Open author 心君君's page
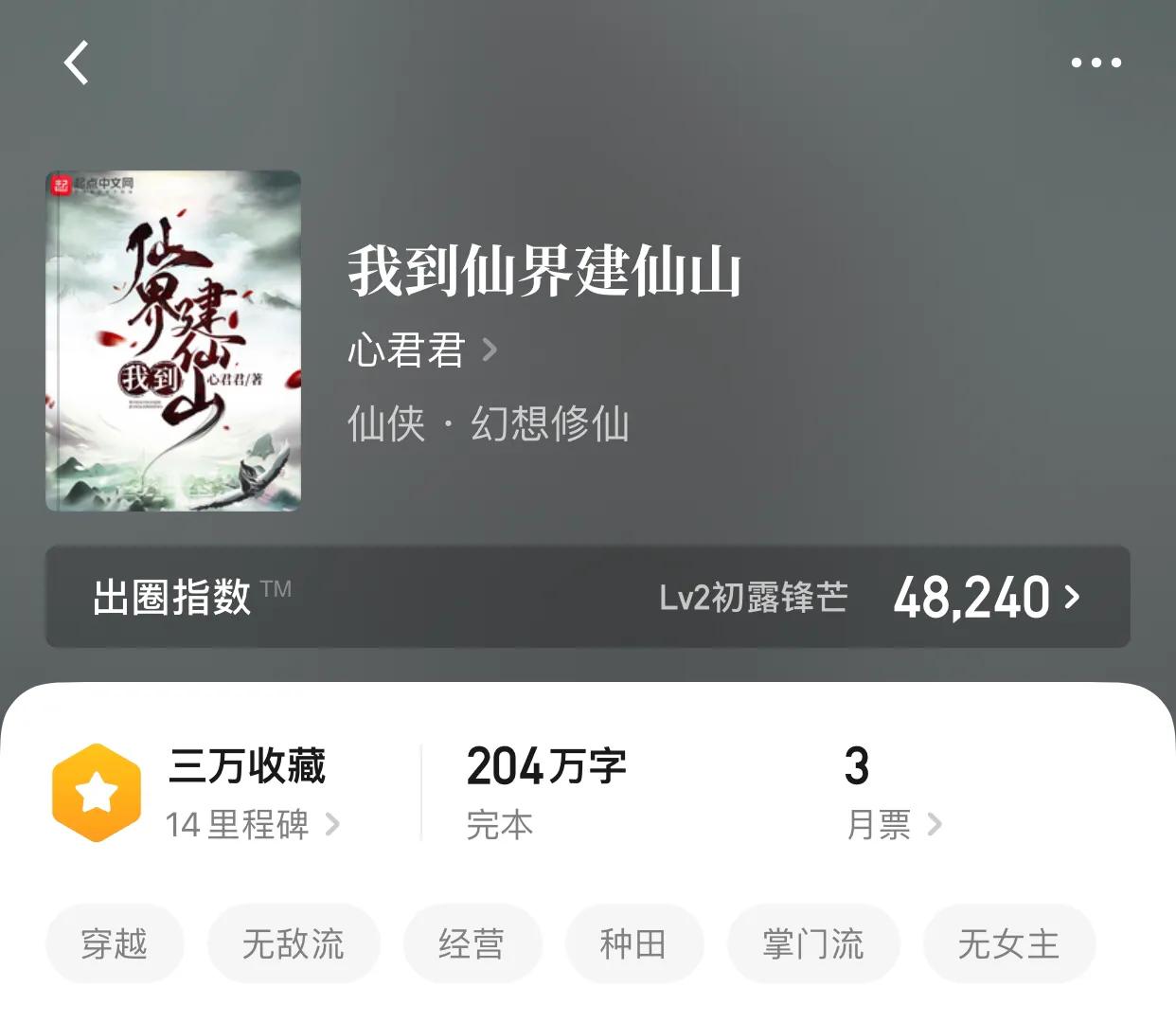 coord(422,350)
